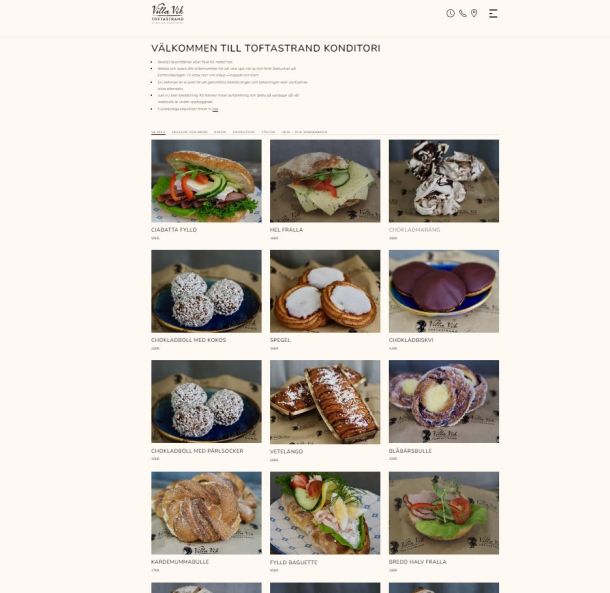View the Kardemummabulle product

(x=206, y=513)
